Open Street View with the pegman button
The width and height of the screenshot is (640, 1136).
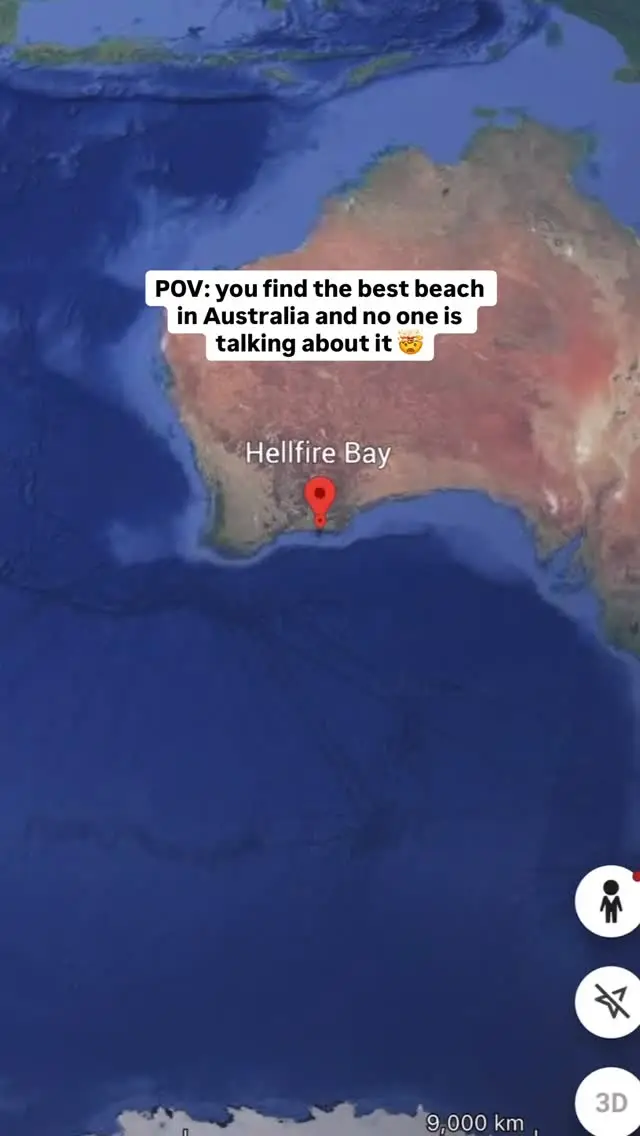pyautogui.click(x=609, y=901)
